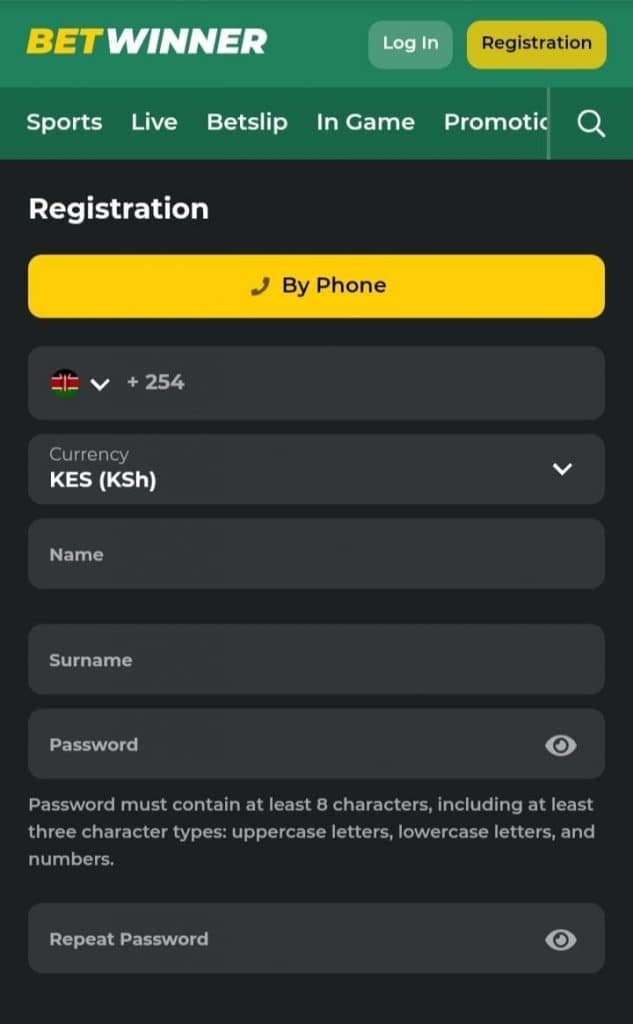
Task: Open the Betslip tab
Action: click(247, 123)
